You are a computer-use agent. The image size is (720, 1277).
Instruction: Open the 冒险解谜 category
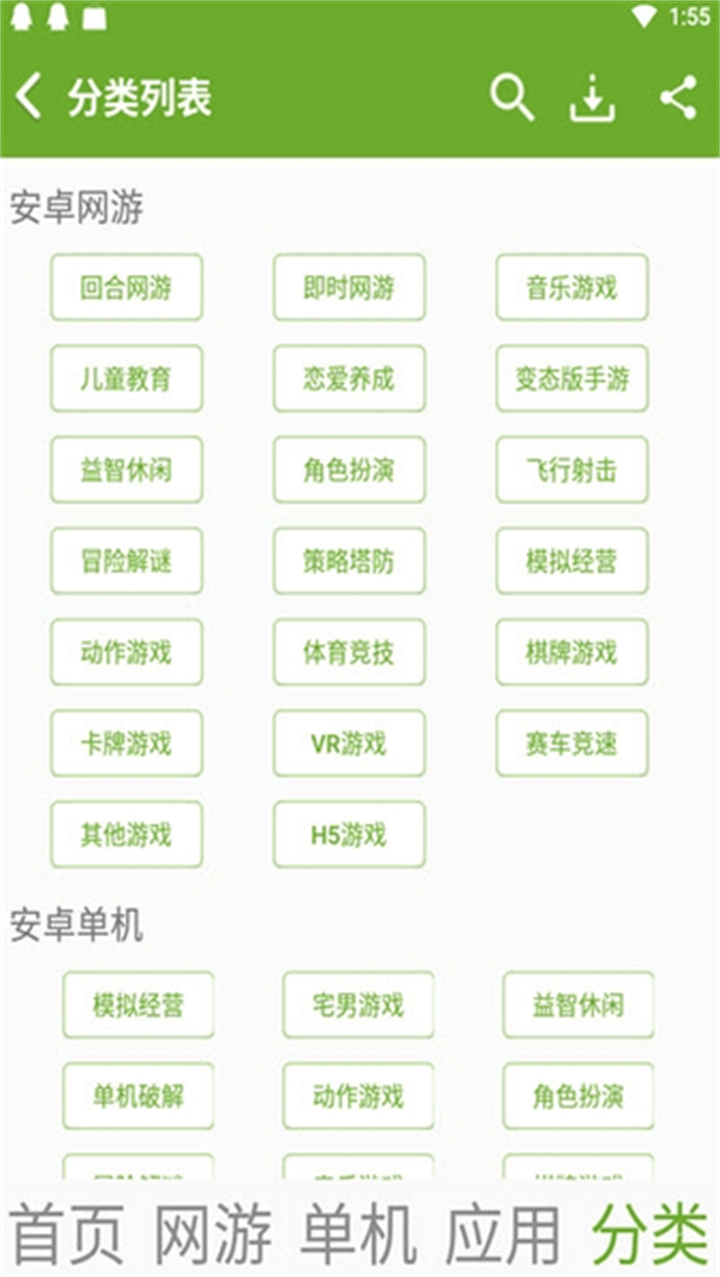[x=126, y=561]
